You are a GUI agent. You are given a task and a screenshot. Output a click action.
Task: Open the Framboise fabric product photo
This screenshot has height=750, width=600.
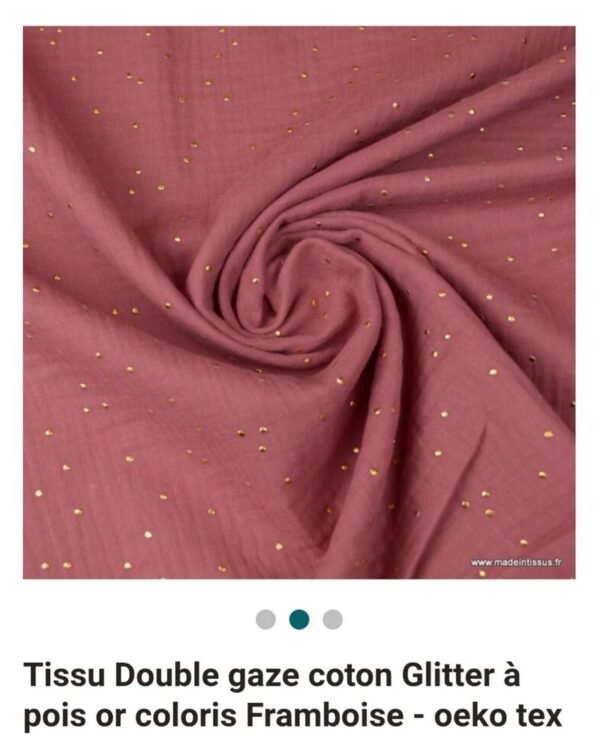click(299, 302)
